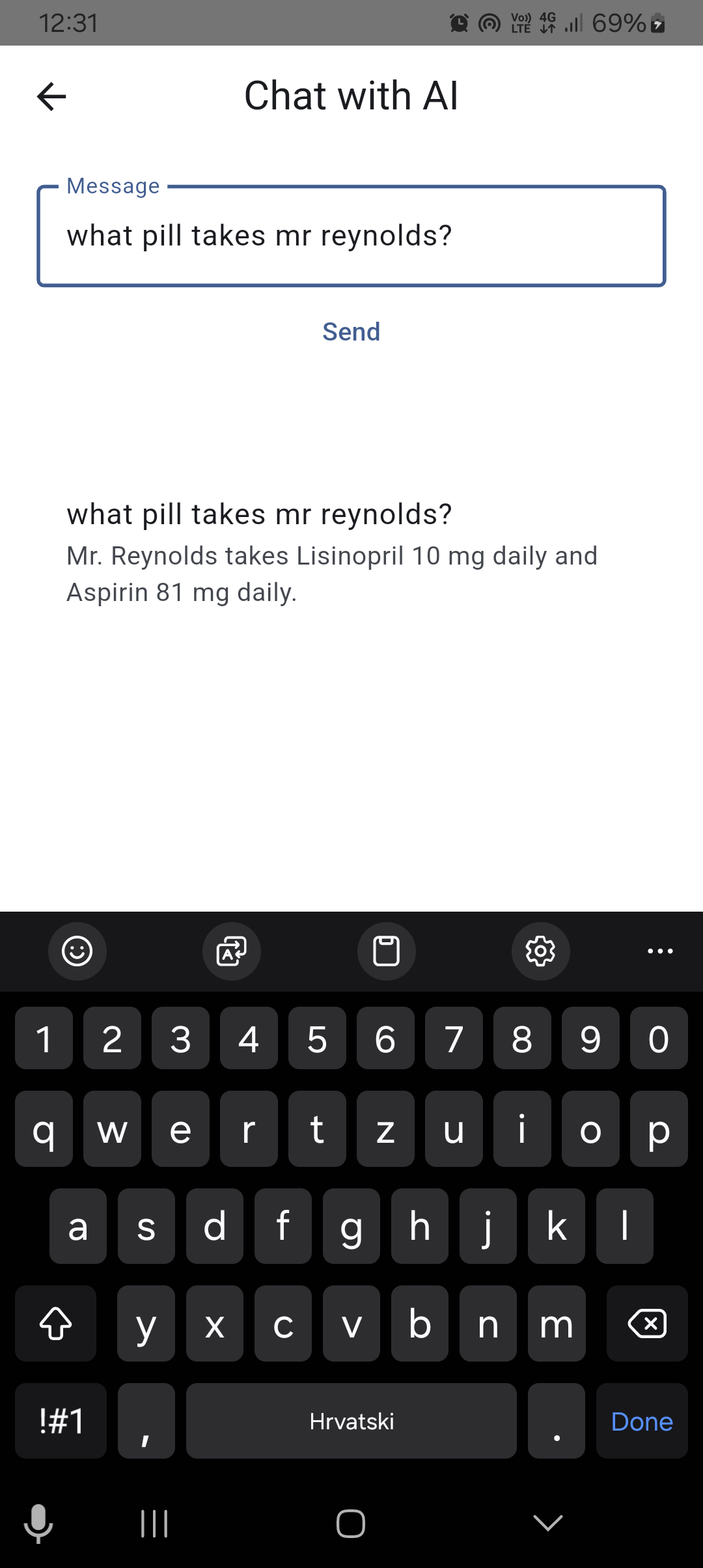
Task: Tap inside the Message text field
Action: [351, 236]
